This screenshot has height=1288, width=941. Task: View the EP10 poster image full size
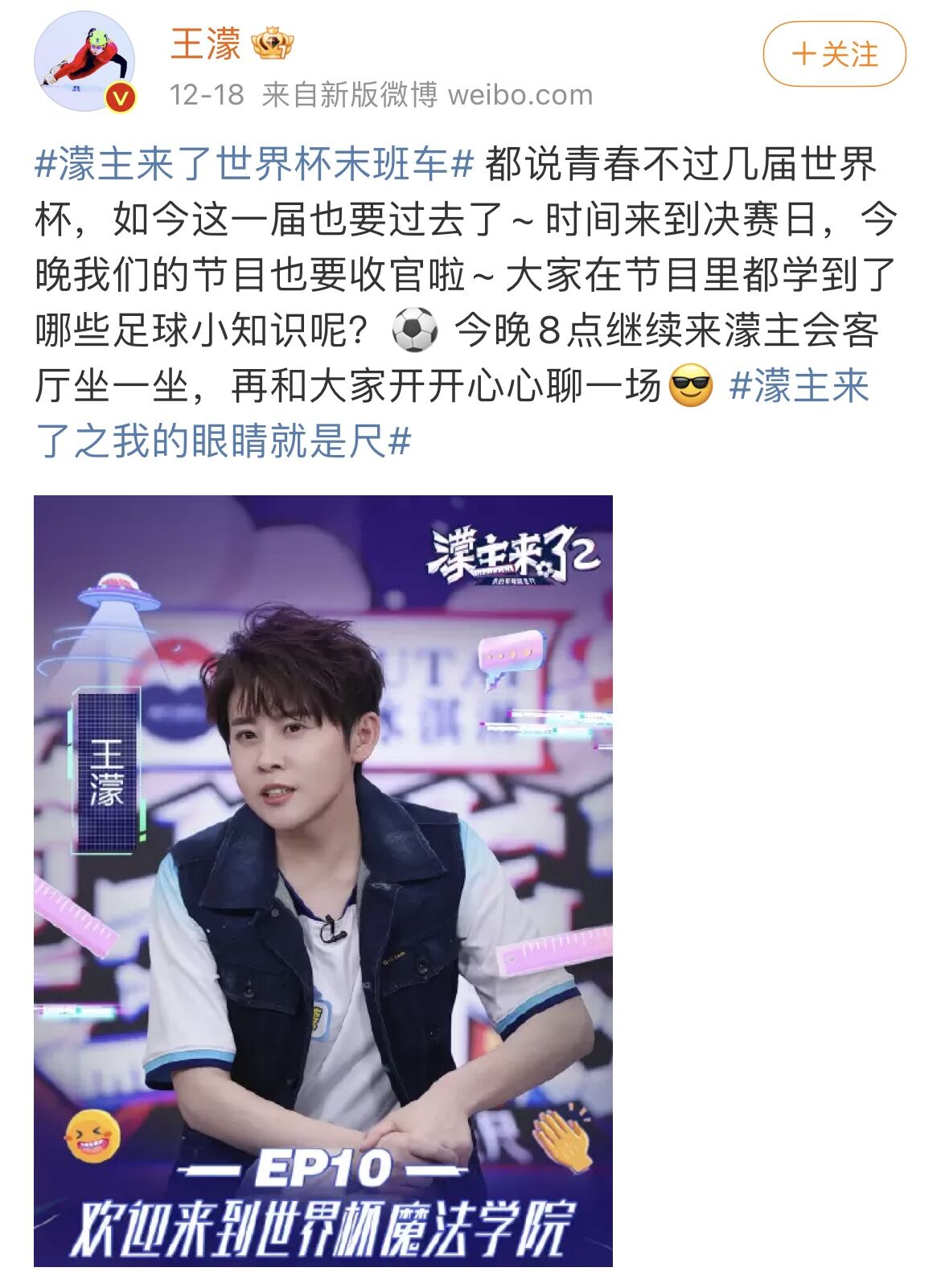click(323, 880)
